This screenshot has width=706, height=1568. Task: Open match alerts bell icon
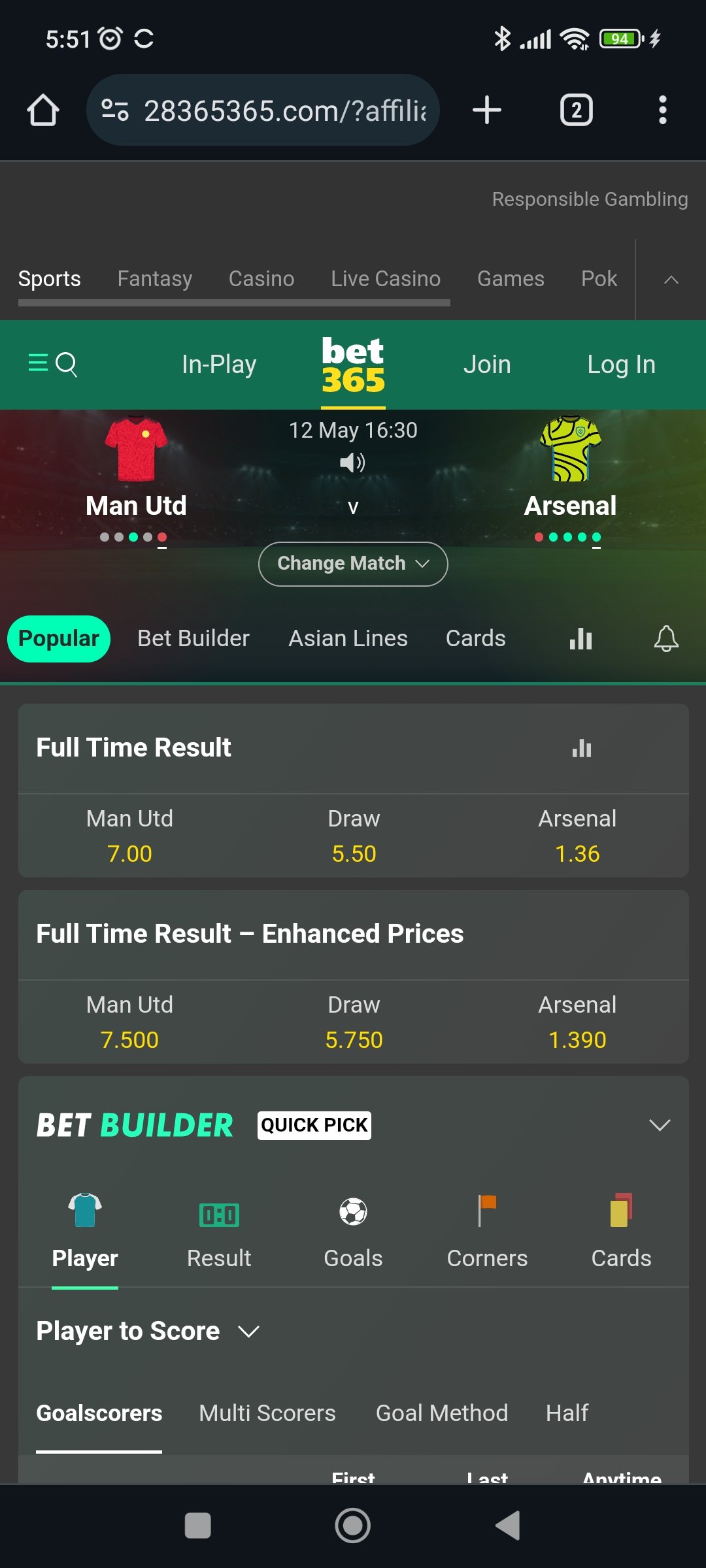(x=666, y=638)
